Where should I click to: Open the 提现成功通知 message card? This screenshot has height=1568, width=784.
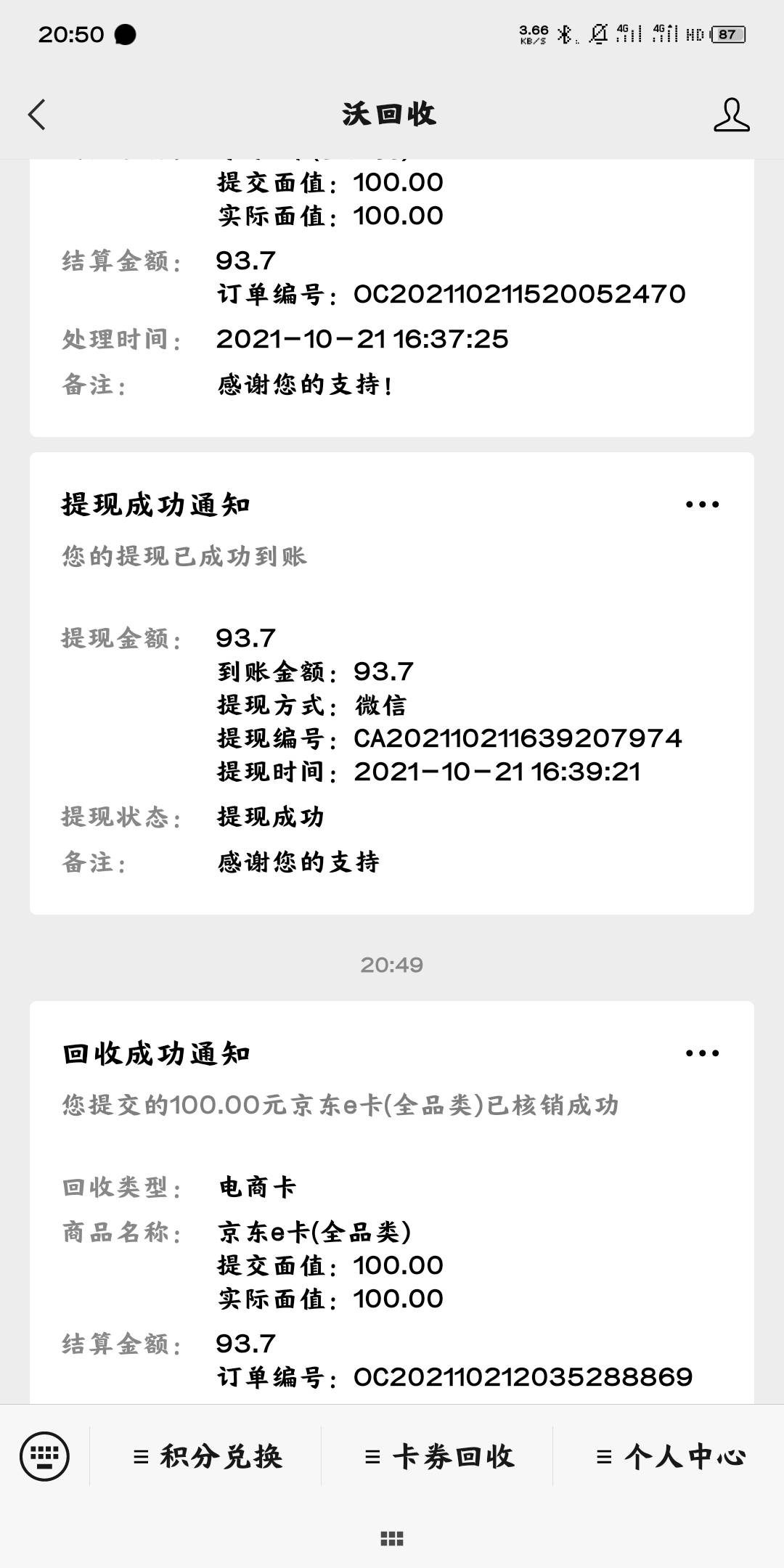(392, 683)
